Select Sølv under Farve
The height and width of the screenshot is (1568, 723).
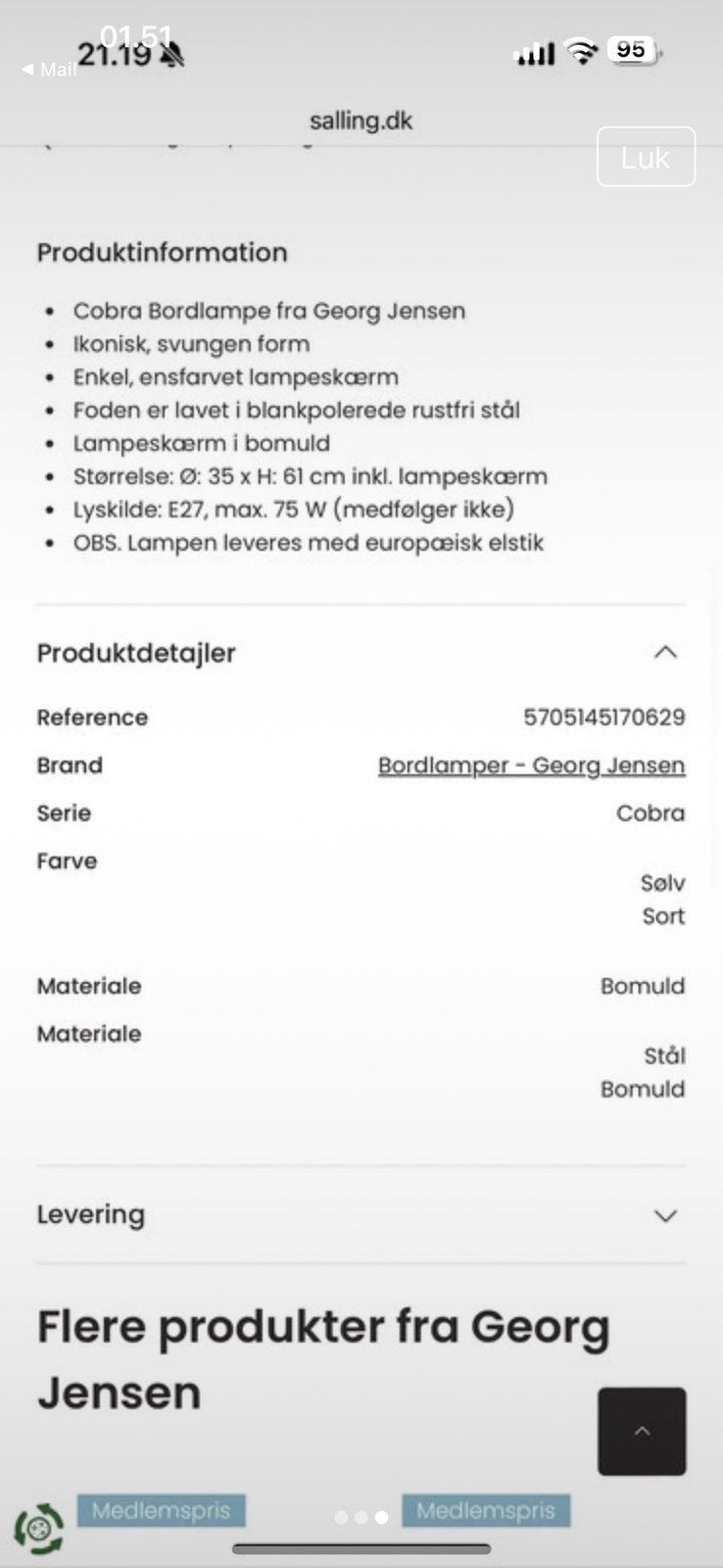tap(661, 883)
